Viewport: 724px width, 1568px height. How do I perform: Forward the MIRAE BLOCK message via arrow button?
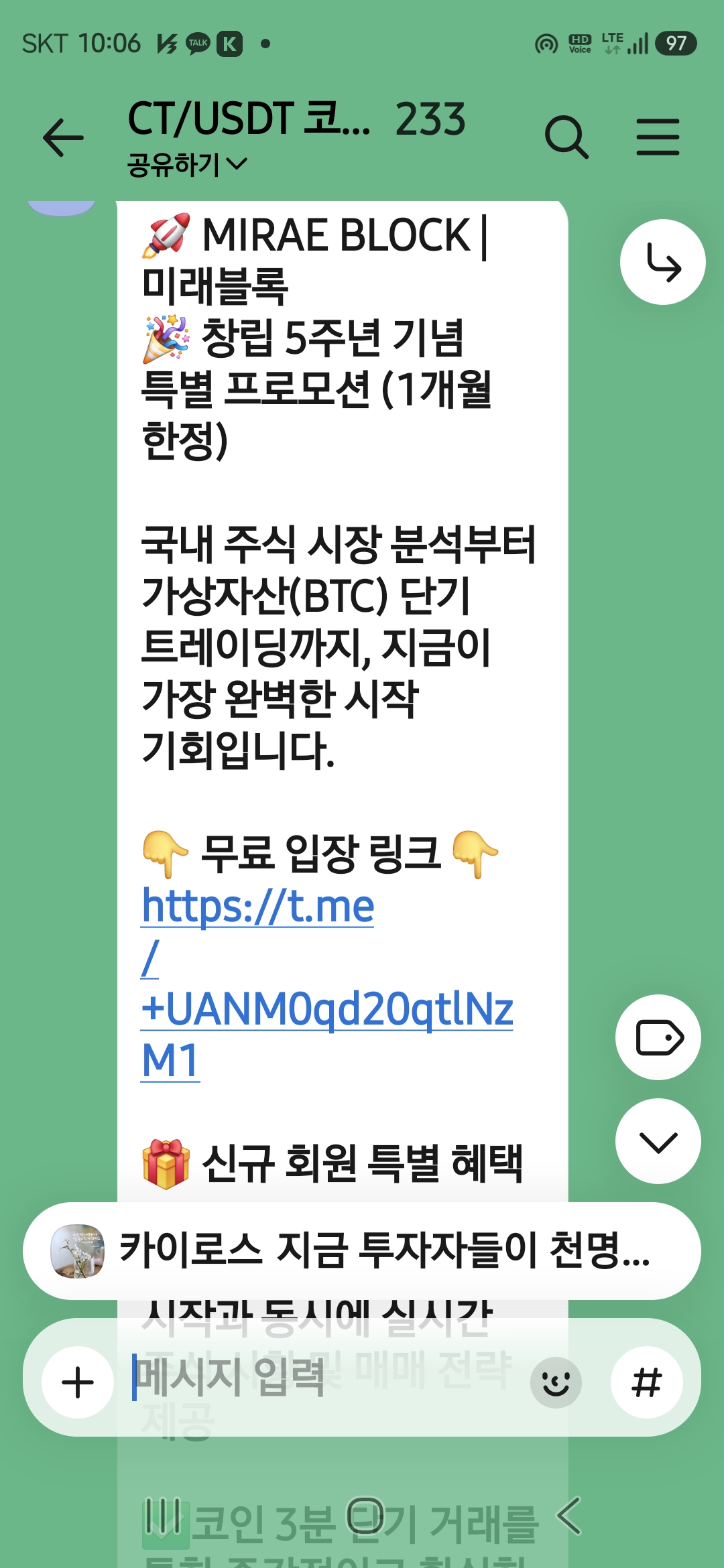coord(662,262)
